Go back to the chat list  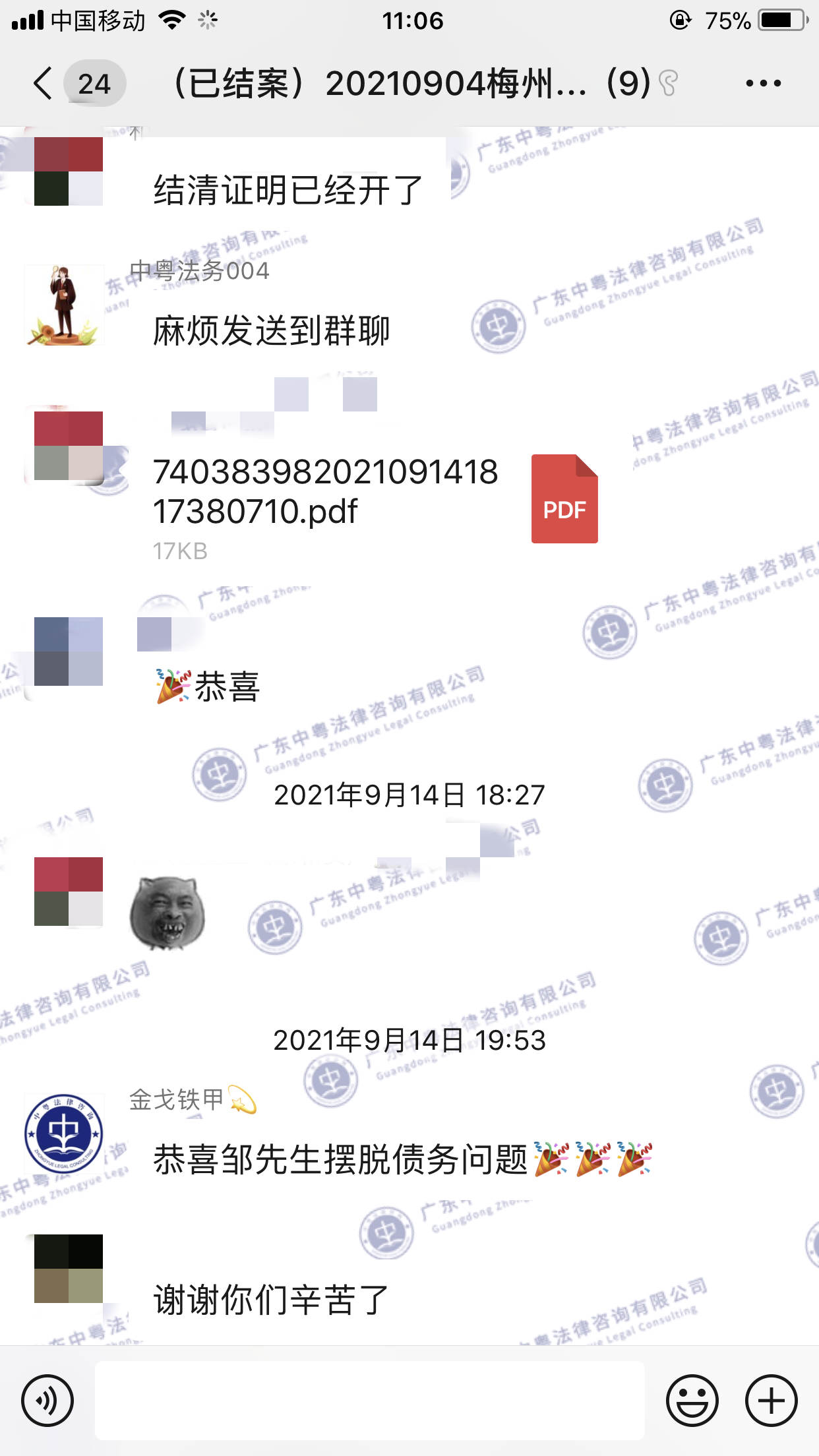(44, 84)
